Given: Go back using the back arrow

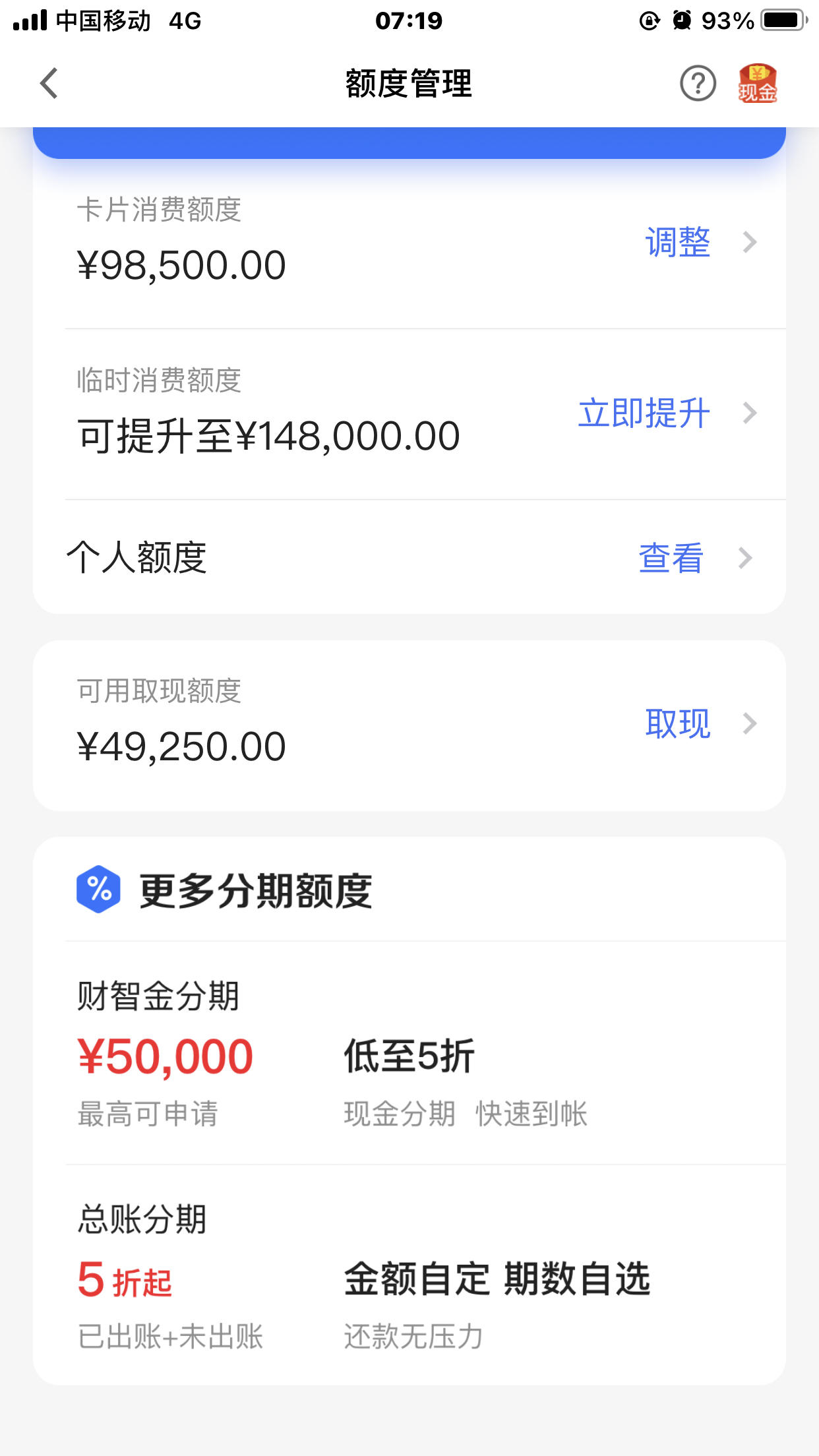Looking at the screenshot, I should point(49,84).
